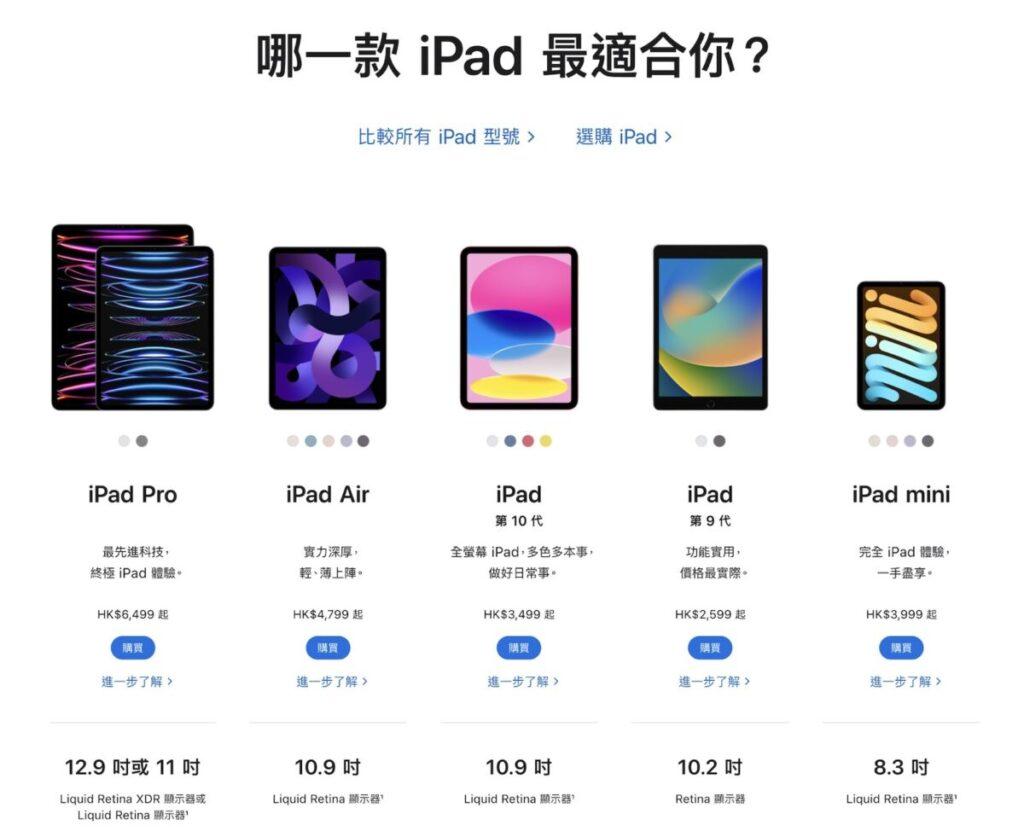
Task: Open the 比較所有 iPad 型號 link
Action: pyautogui.click(x=446, y=137)
